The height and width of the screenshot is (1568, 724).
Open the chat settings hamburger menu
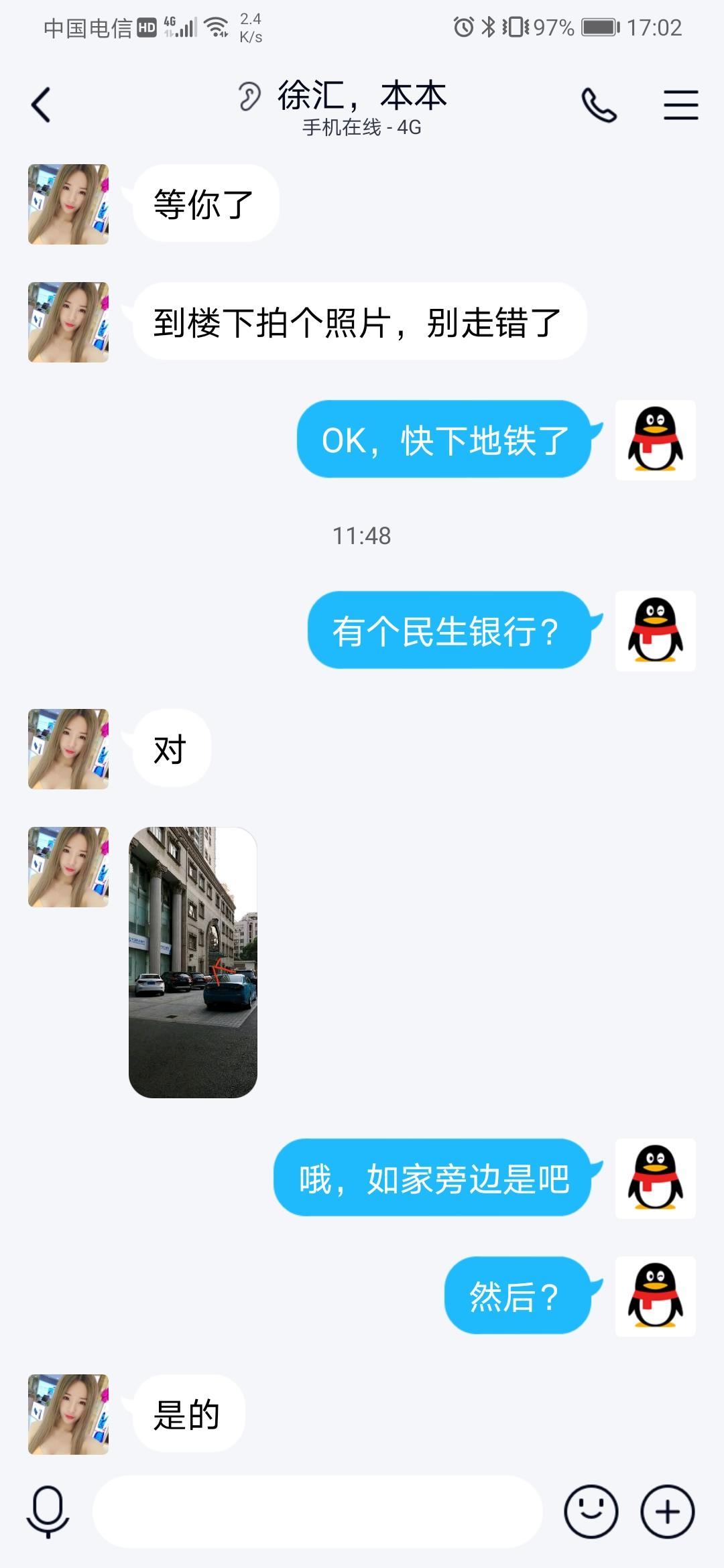[x=681, y=105]
